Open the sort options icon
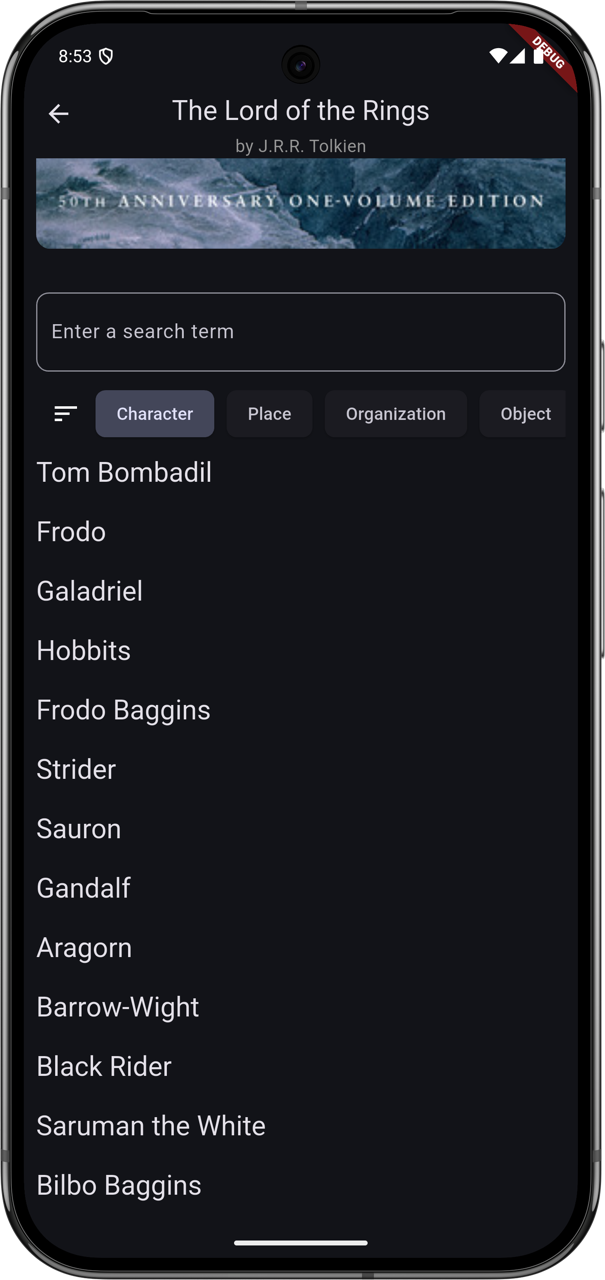The height and width of the screenshot is (1280, 605). (x=66, y=414)
